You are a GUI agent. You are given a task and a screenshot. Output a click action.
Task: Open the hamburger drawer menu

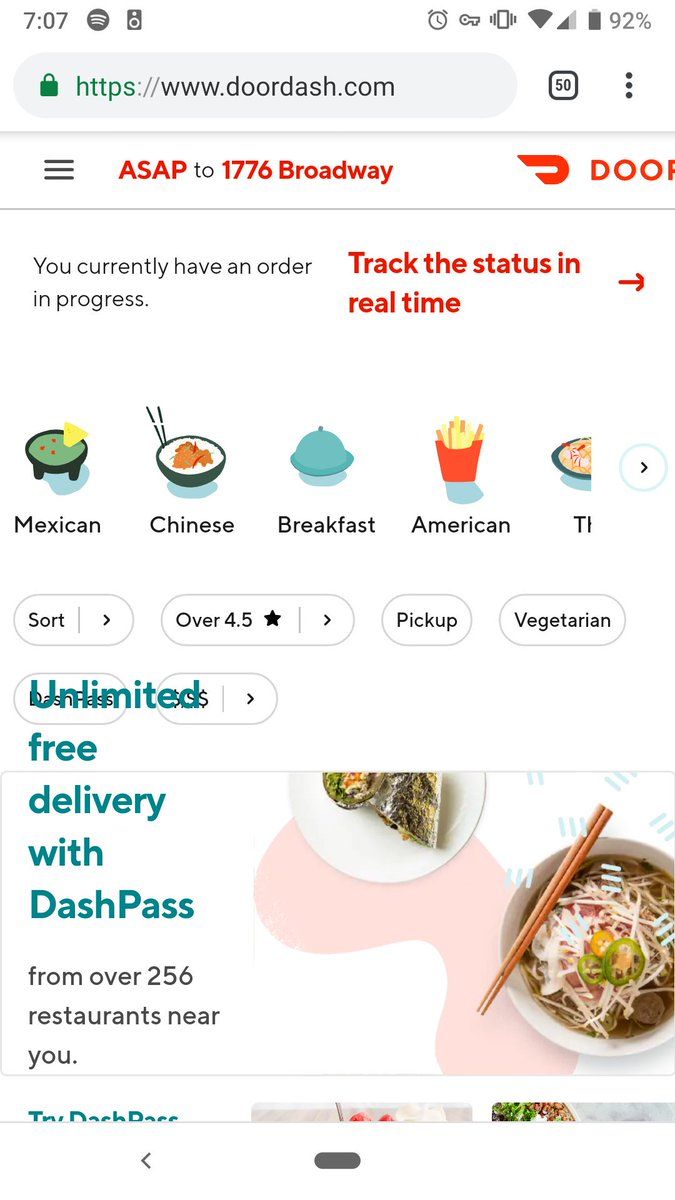click(x=59, y=170)
